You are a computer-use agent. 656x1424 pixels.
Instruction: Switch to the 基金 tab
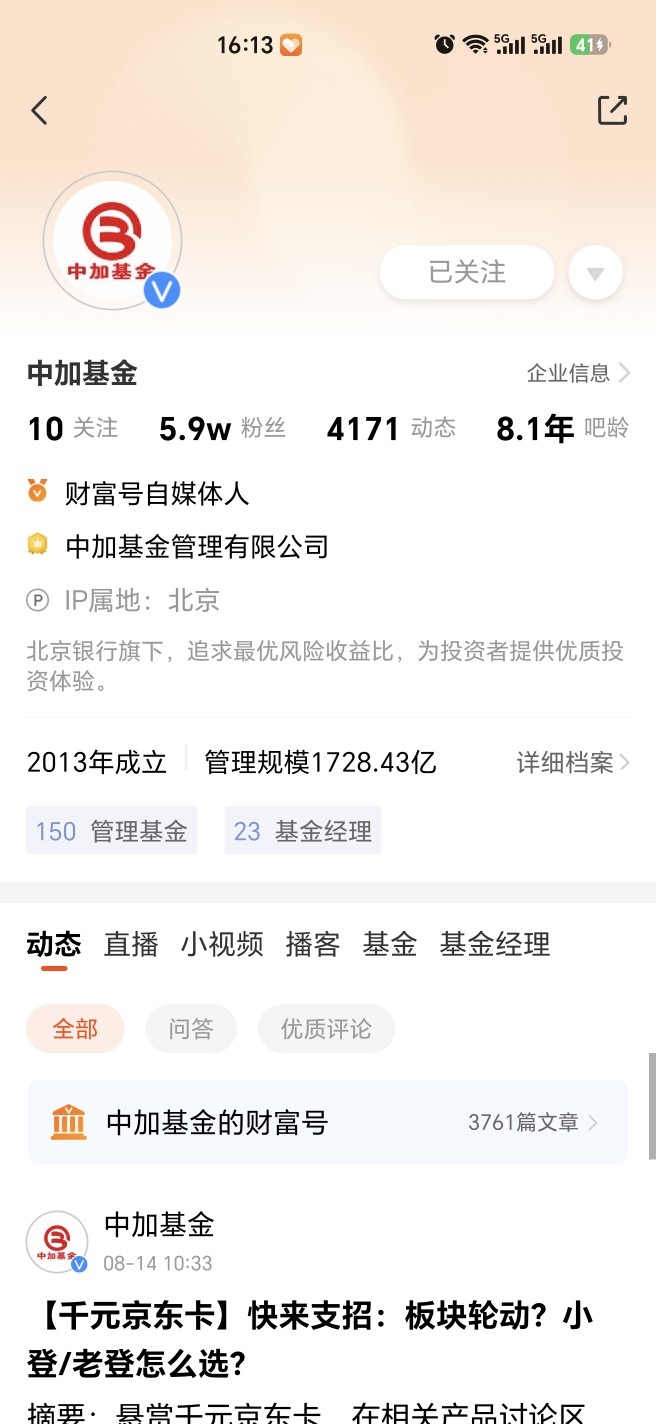coord(390,944)
